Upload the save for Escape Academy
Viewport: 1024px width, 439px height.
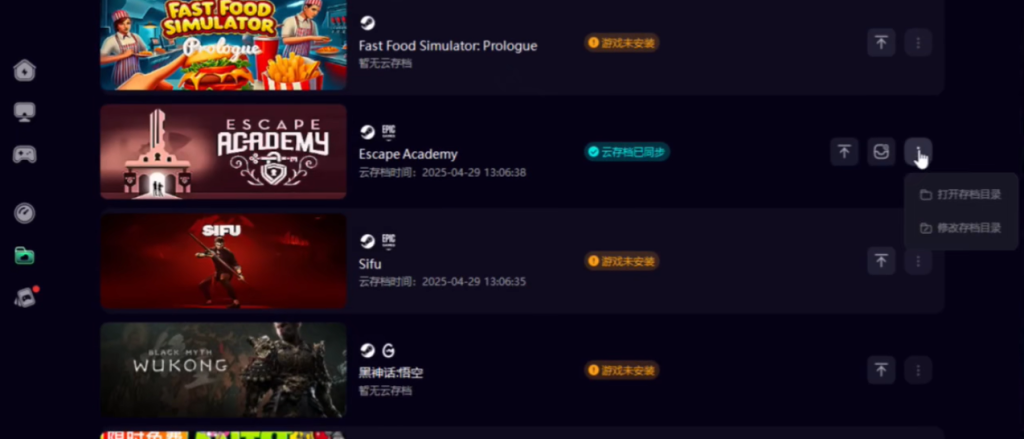(844, 152)
